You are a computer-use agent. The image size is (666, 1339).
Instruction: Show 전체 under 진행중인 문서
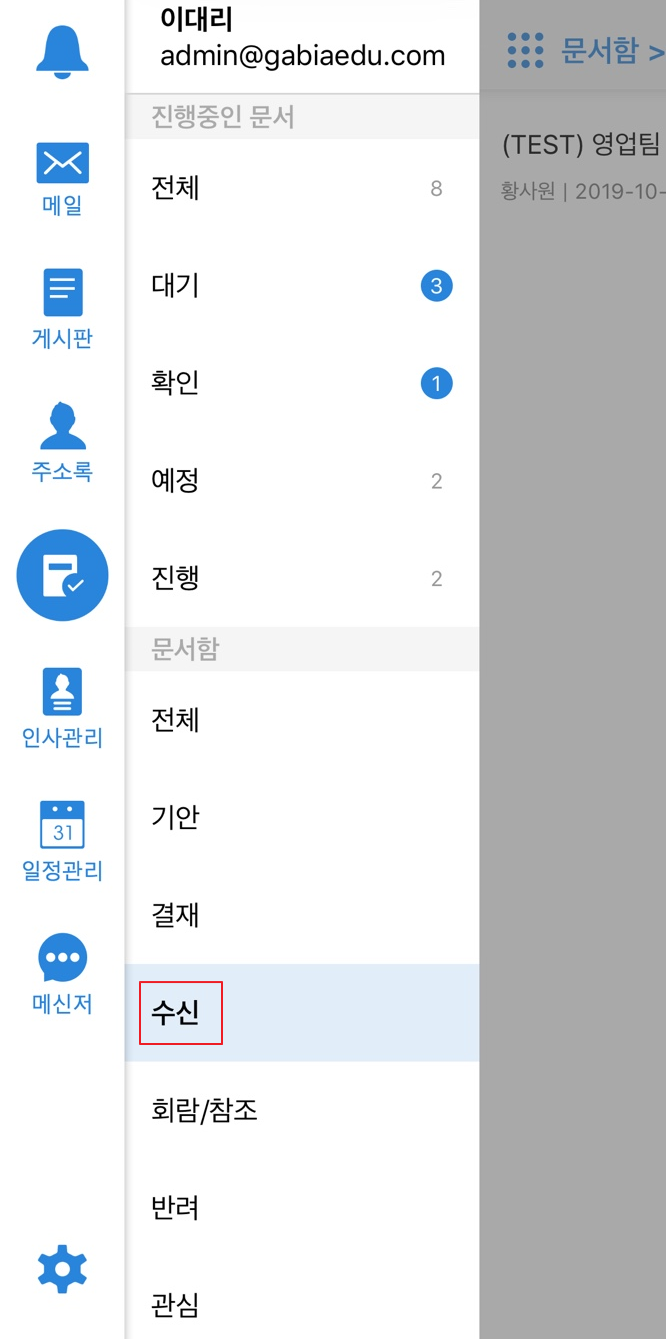302,188
